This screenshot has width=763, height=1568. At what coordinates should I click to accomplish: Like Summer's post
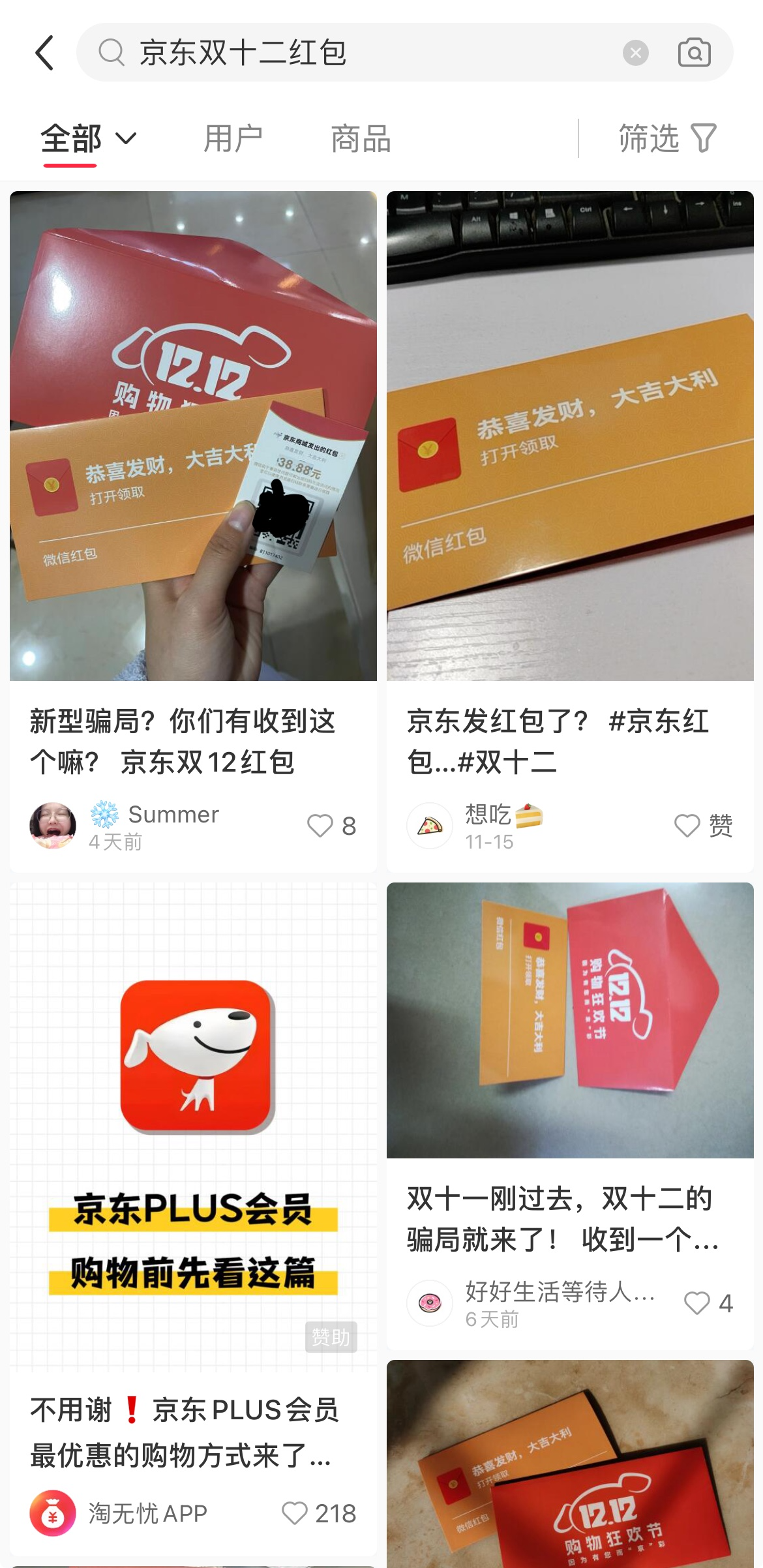[320, 826]
